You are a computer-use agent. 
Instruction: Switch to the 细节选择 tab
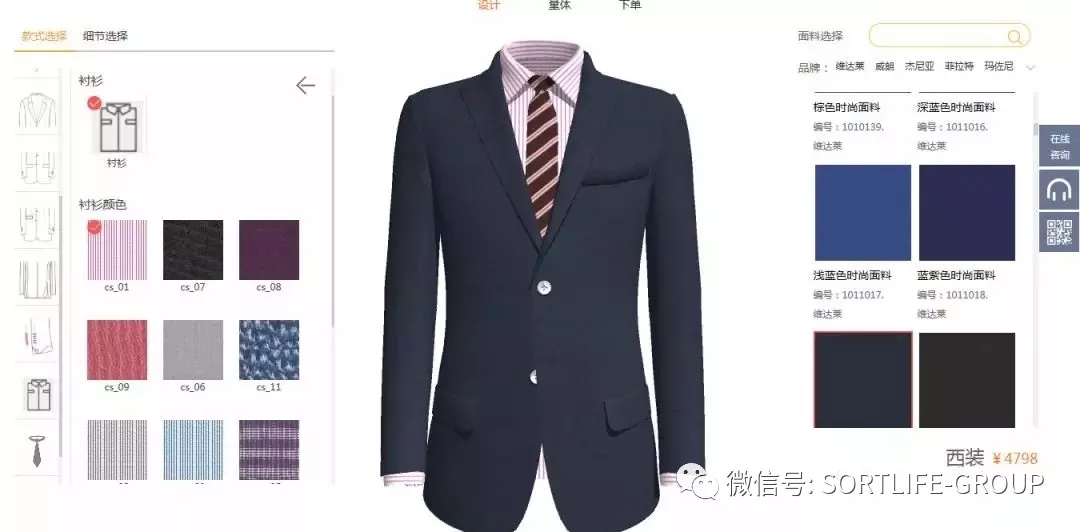click(105, 36)
